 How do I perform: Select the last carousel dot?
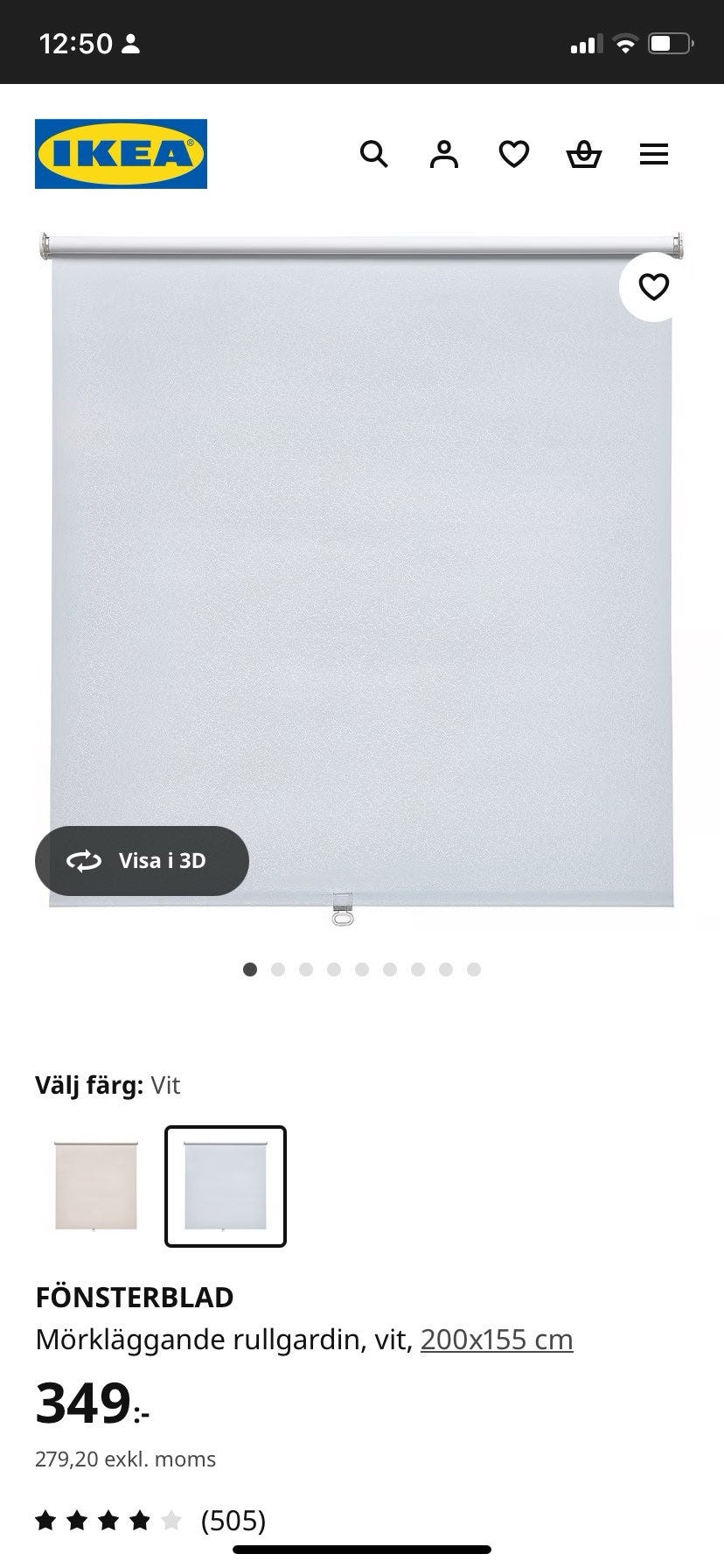tap(474, 969)
